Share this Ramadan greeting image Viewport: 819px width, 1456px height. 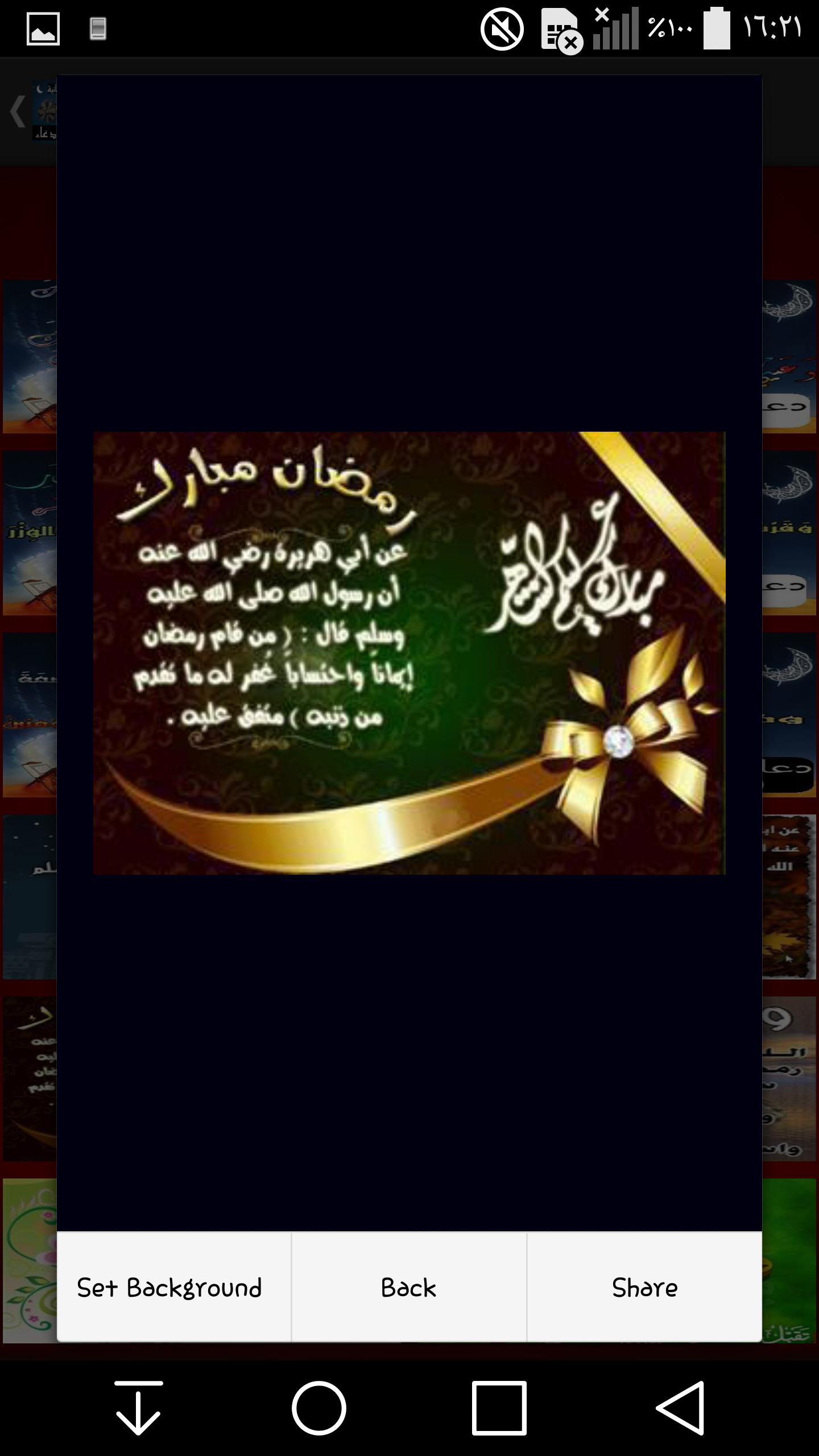(x=644, y=1288)
